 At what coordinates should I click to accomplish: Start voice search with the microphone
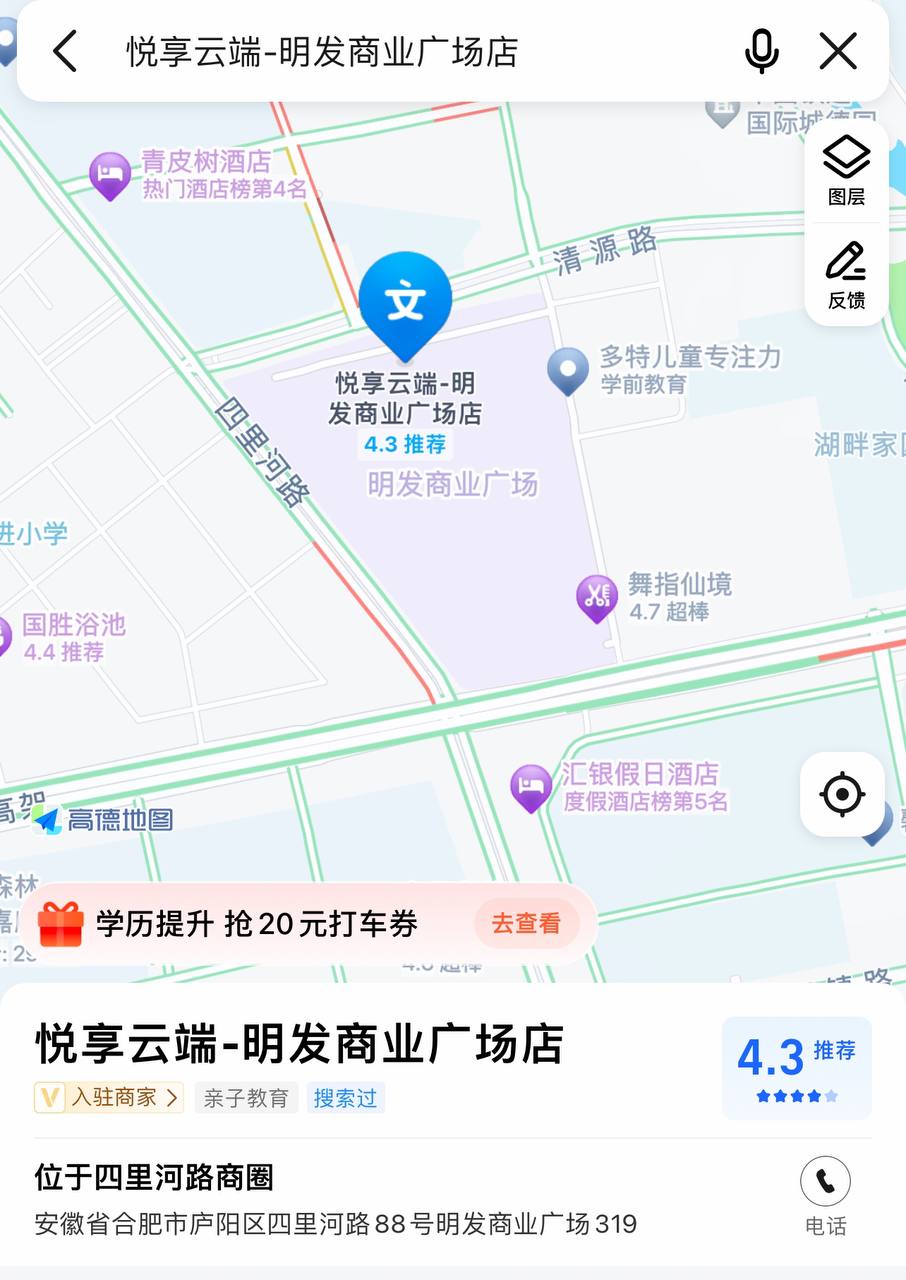click(x=762, y=51)
